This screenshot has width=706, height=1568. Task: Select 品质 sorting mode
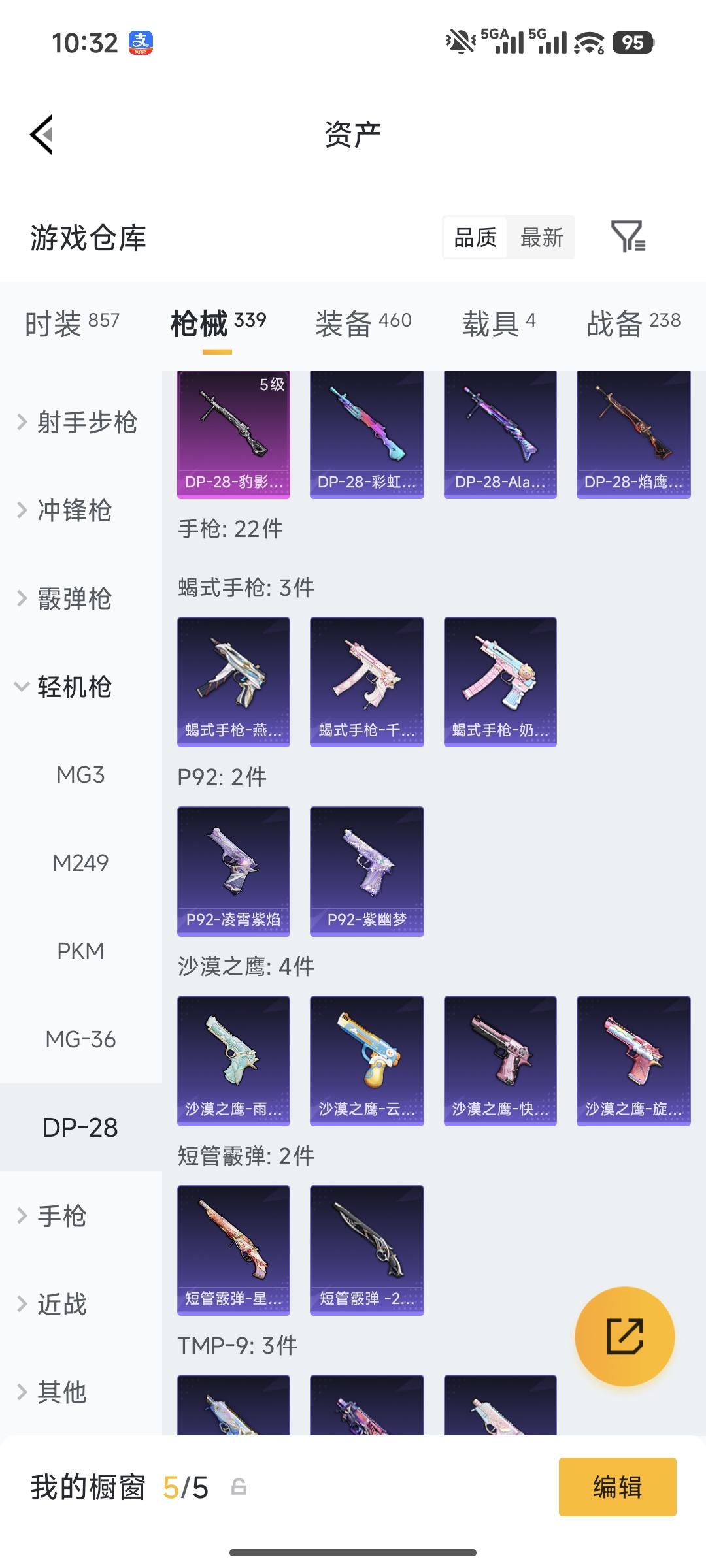[475, 238]
